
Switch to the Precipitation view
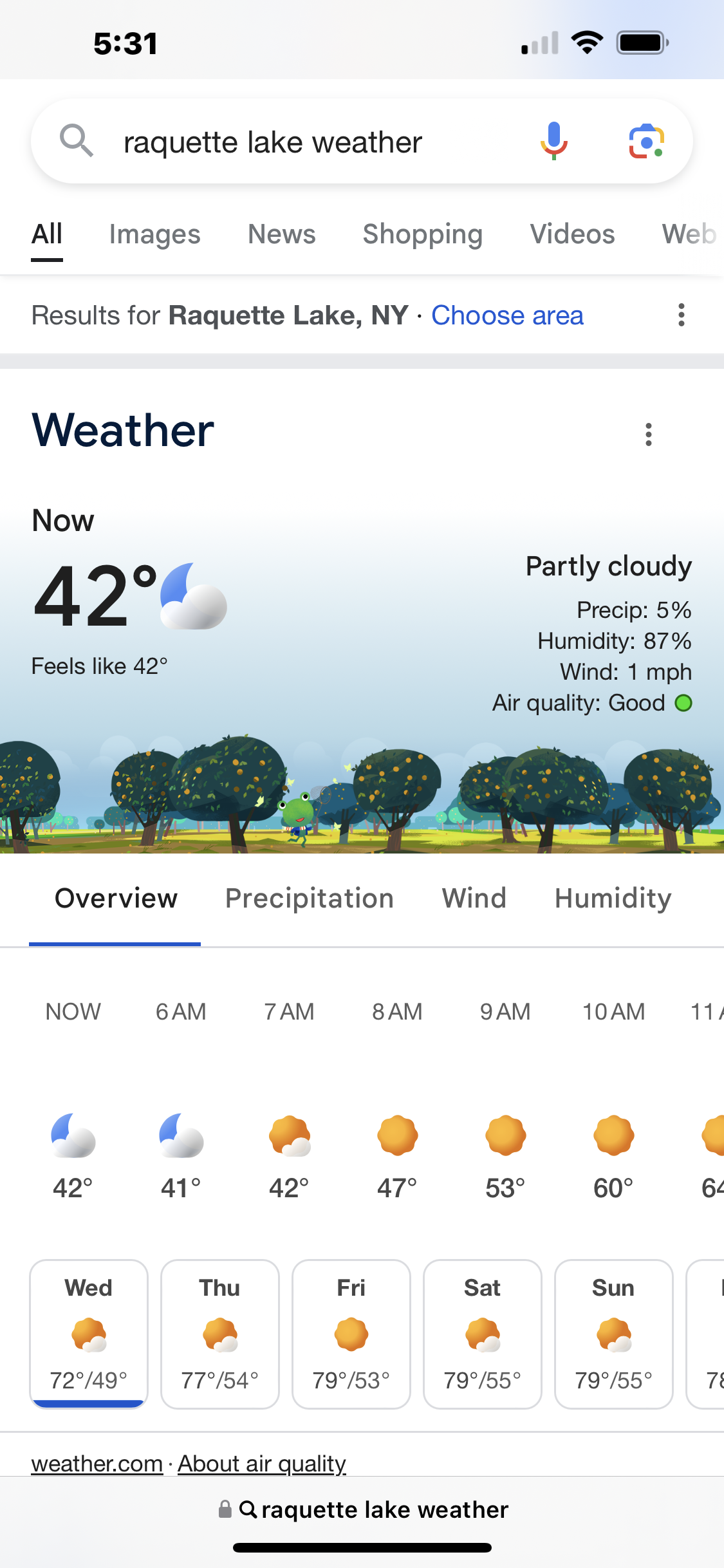(x=309, y=898)
